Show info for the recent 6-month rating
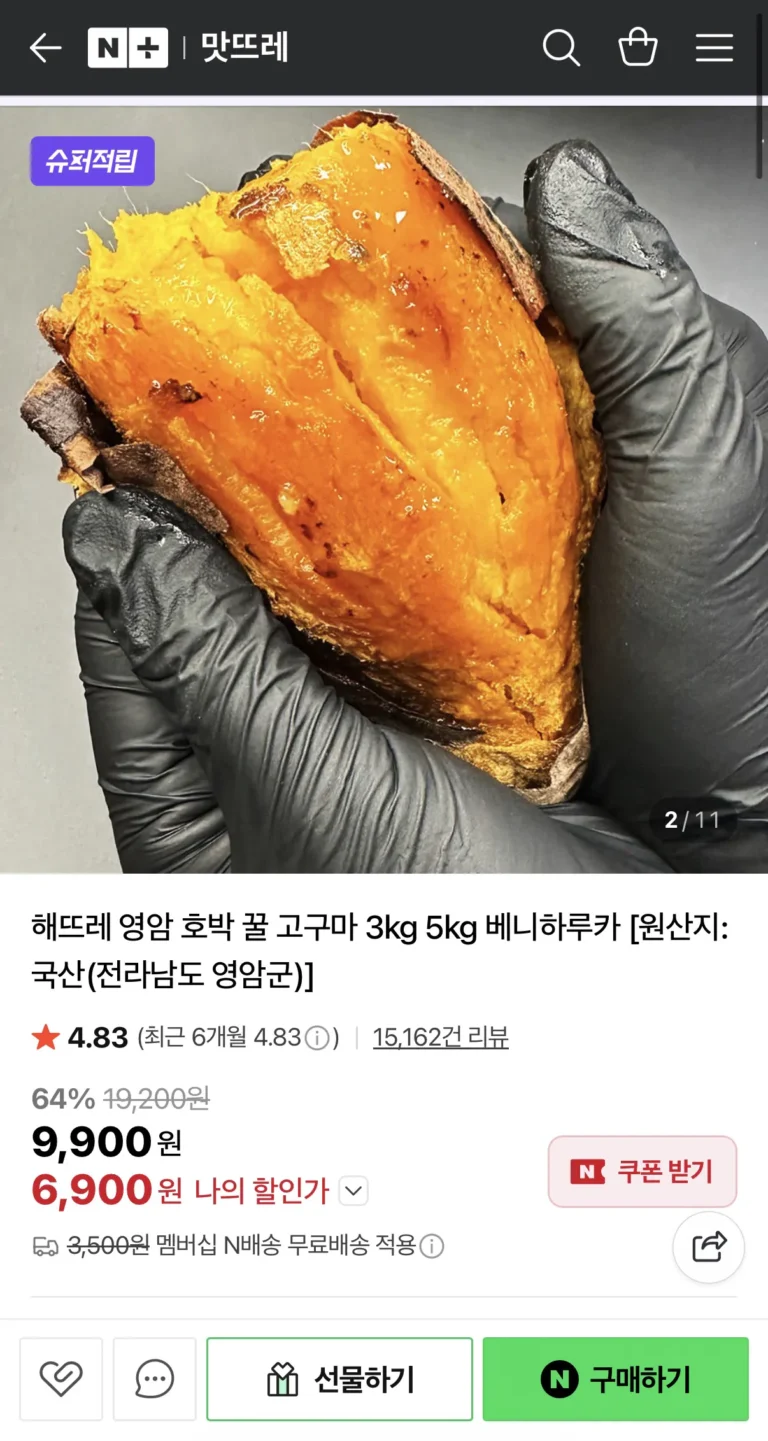 [317, 1038]
